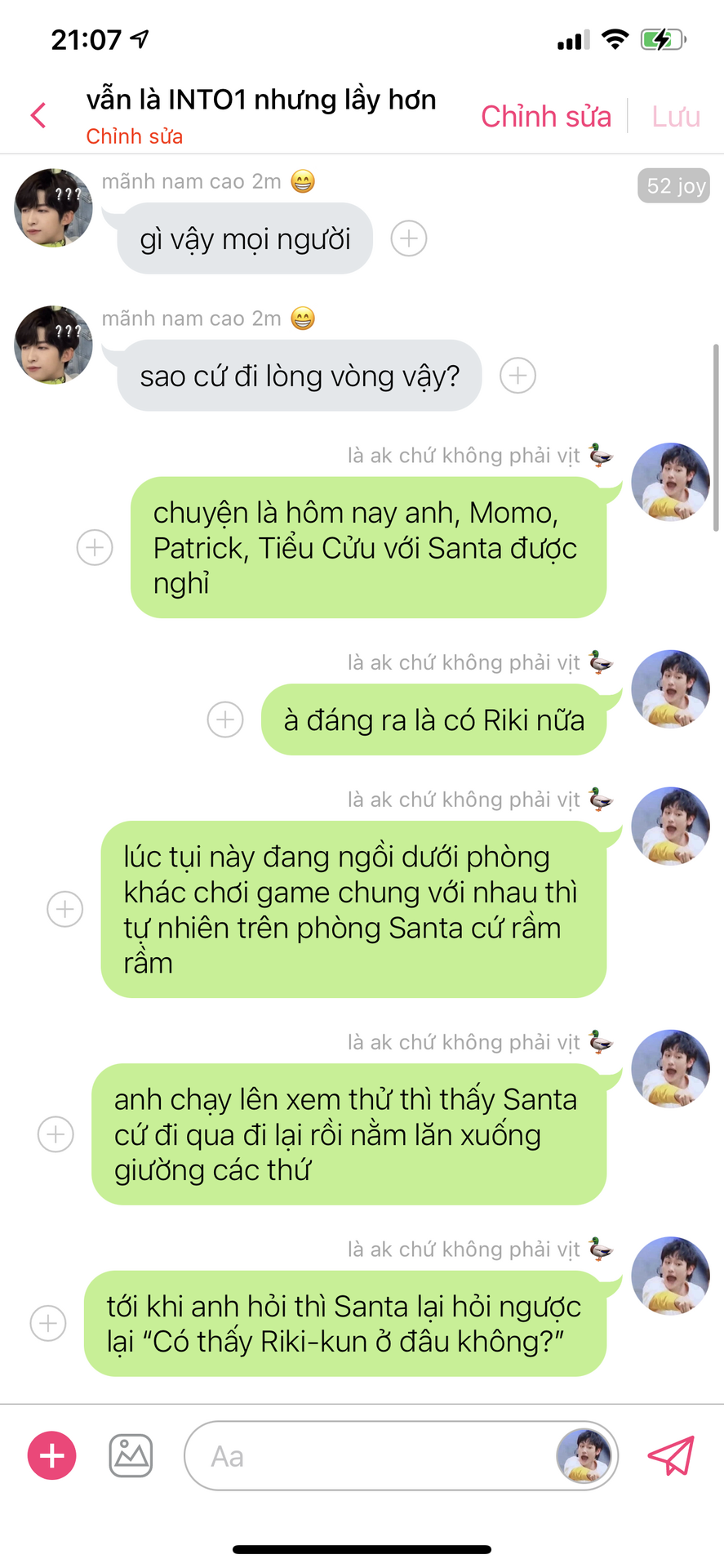The width and height of the screenshot is (724, 1568).
Task: Go back using the pink arrow
Action: 38,115
